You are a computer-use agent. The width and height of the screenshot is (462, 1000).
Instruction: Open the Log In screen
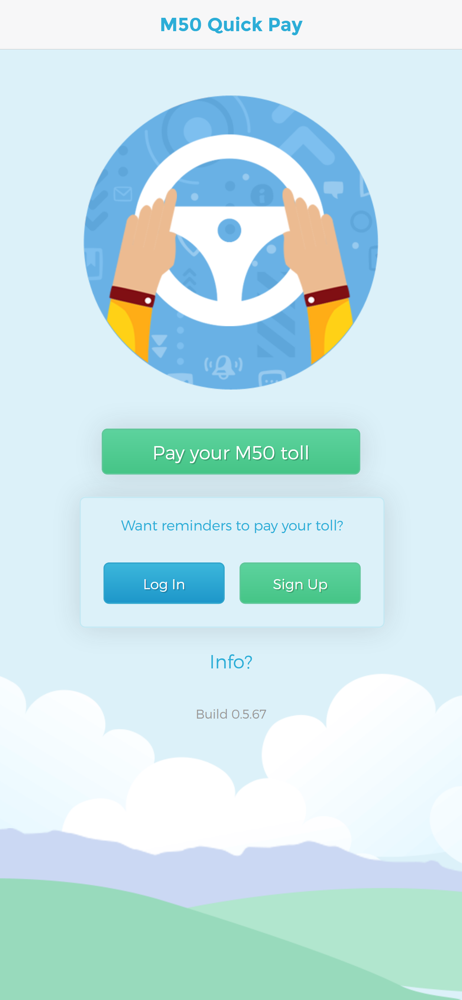coord(164,583)
